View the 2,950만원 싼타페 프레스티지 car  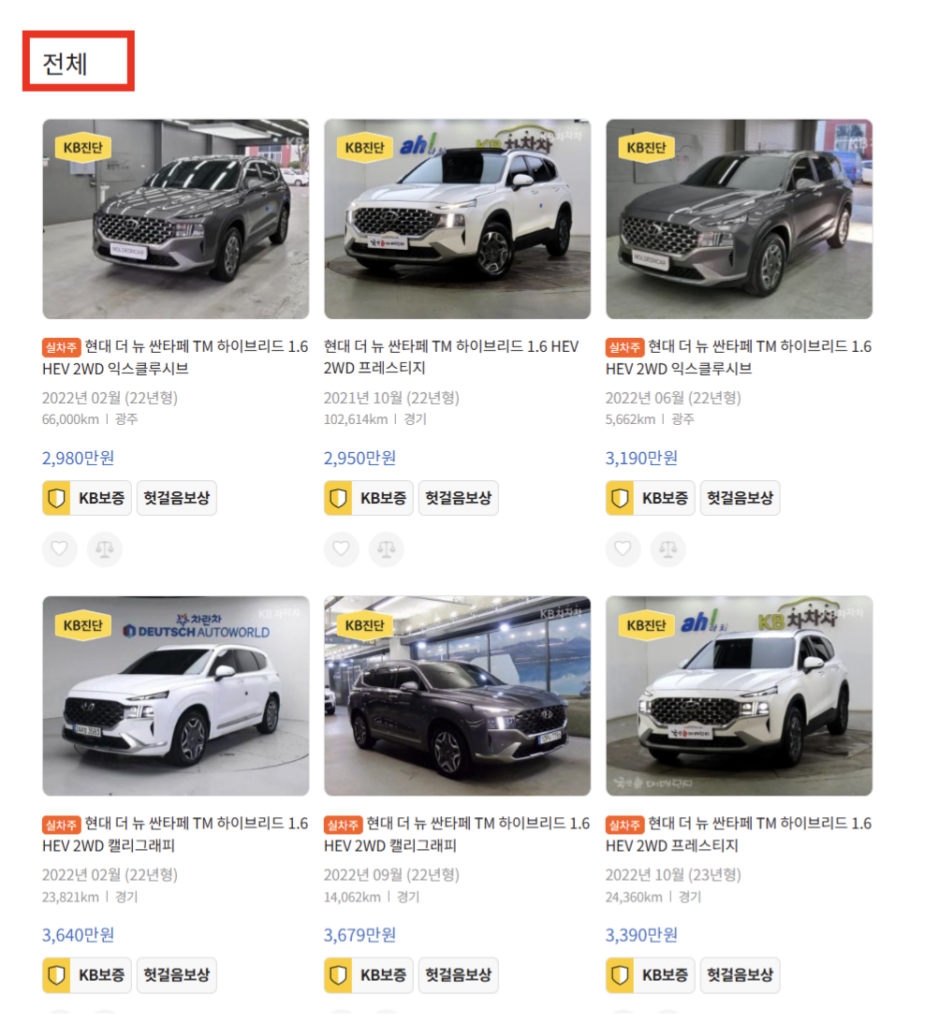[x=457, y=219]
